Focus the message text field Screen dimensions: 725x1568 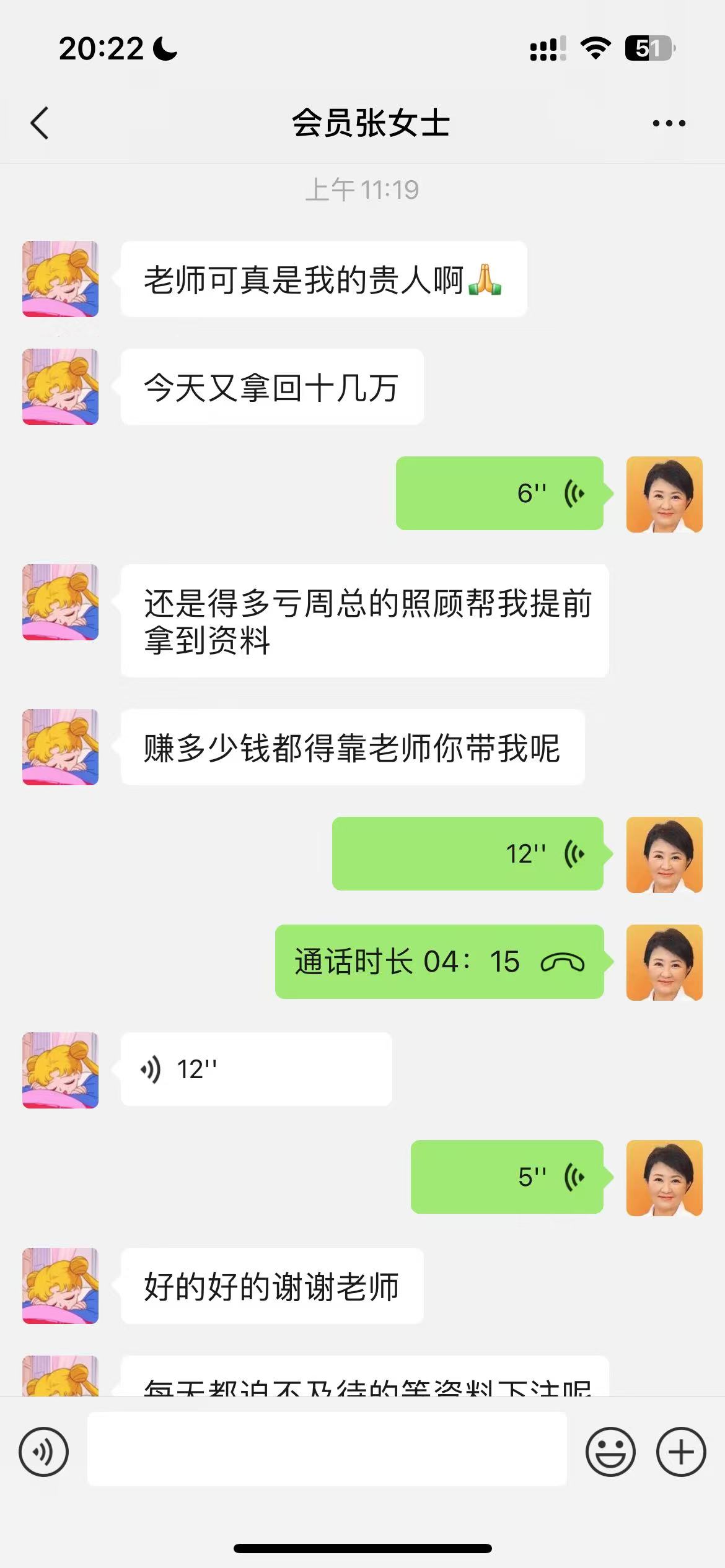tap(327, 1449)
